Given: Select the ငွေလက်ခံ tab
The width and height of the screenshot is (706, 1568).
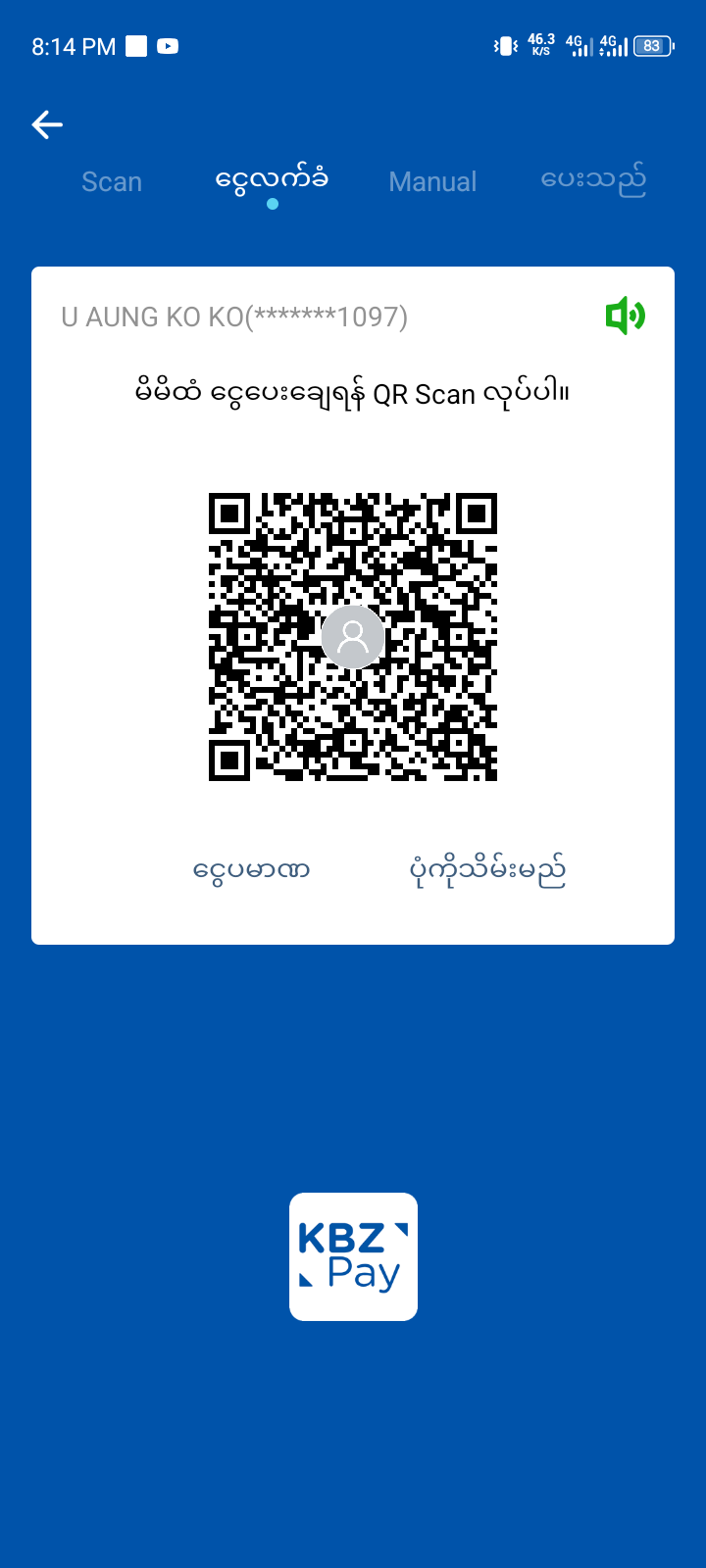Looking at the screenshot, I should (272, 180).
